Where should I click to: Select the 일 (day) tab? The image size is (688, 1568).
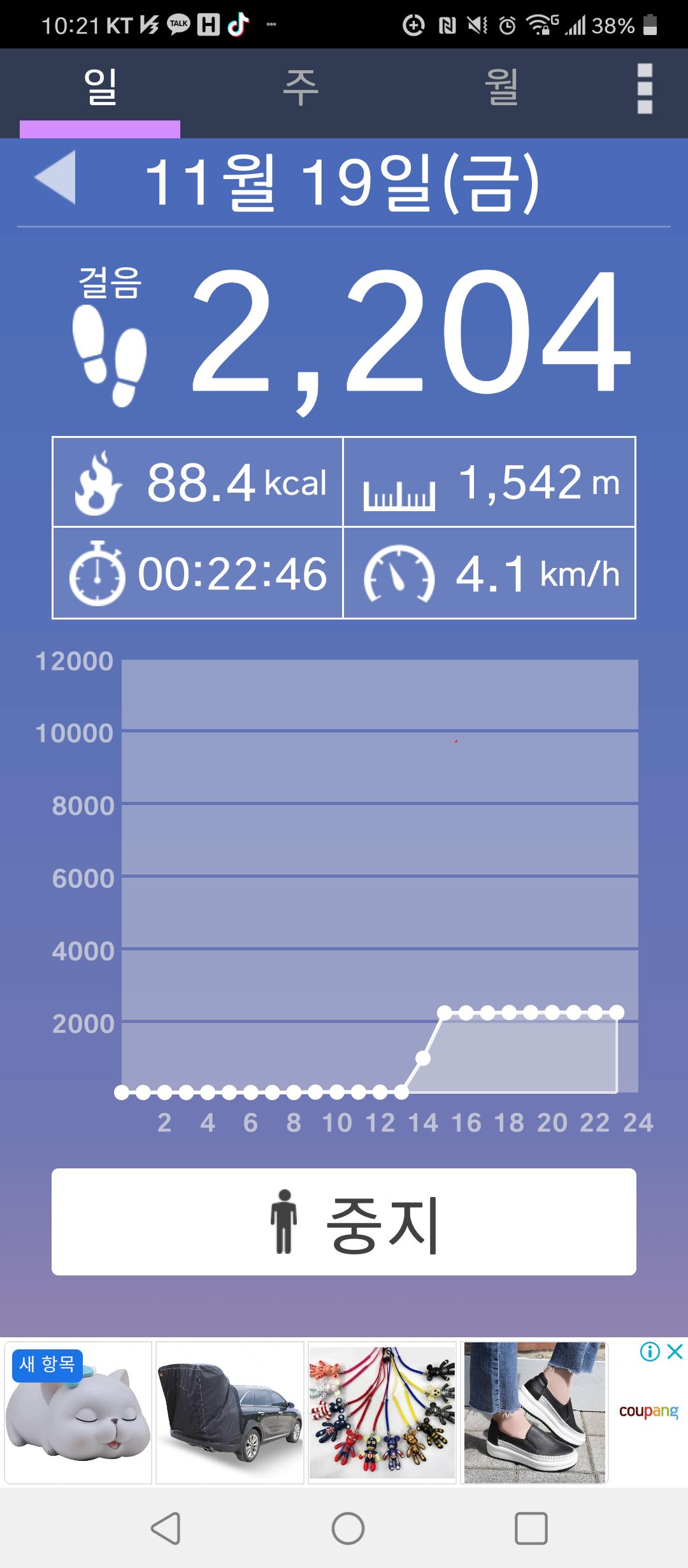pos(100,88)
